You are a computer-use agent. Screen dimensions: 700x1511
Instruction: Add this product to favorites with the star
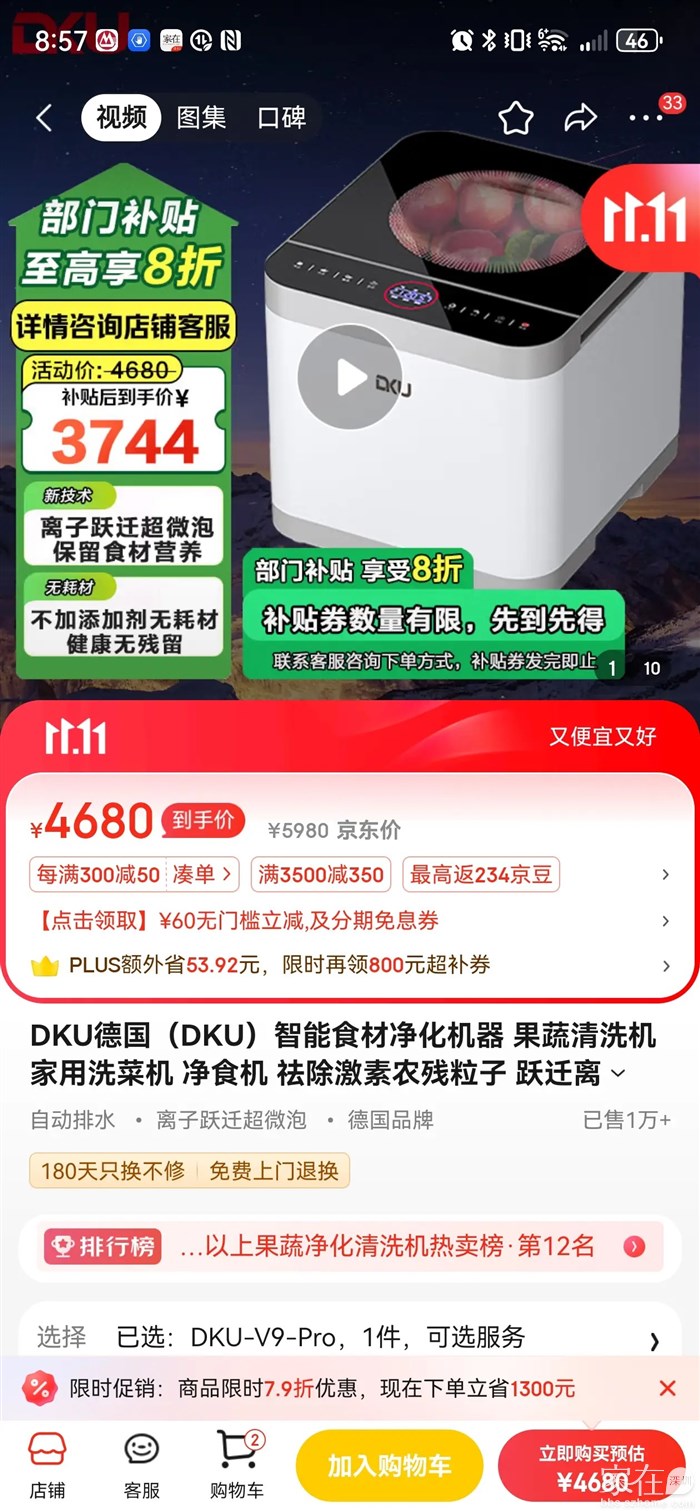coord(516,119)
